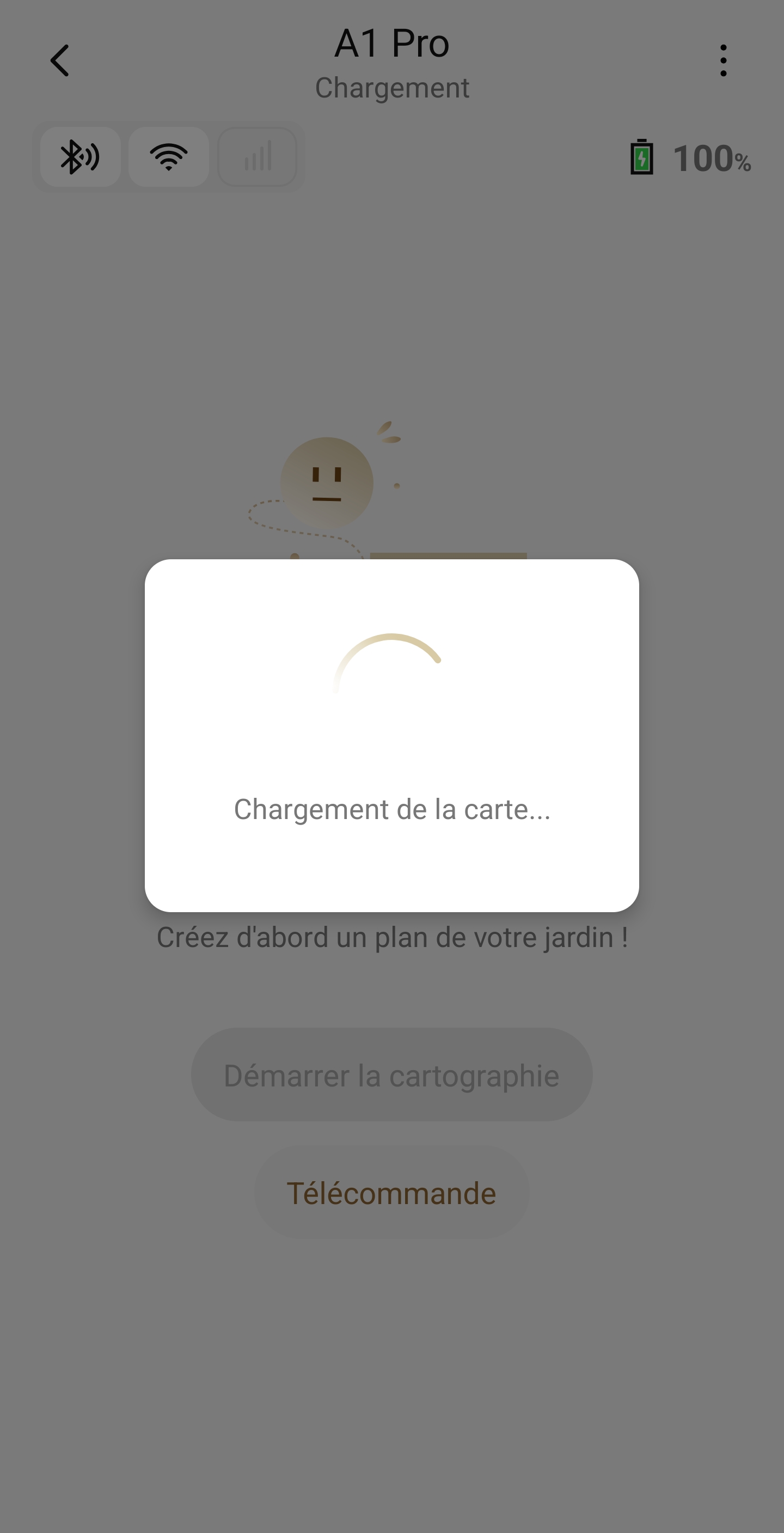The image size is (784, 1533).
Task: Start mapping with Démarrer la cartographie
Action: [391, 1075]
